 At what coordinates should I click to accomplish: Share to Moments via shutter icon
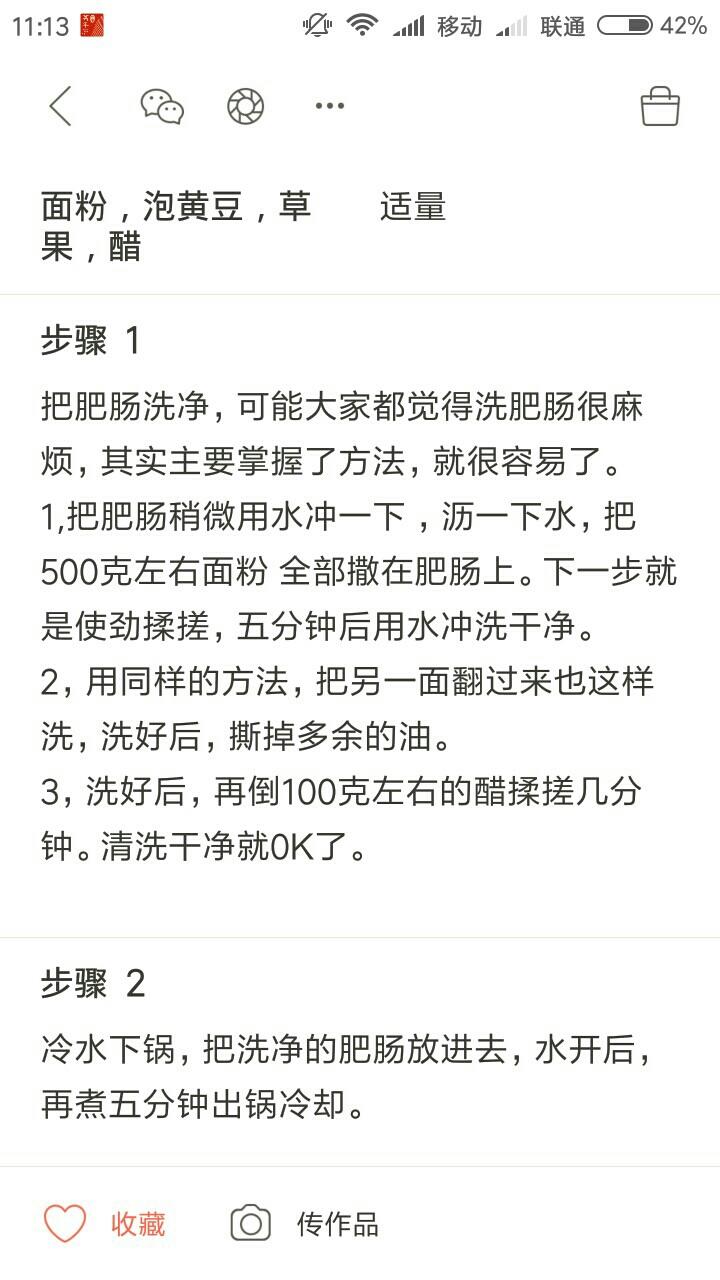pyautogui.click(x=245, y=106)
